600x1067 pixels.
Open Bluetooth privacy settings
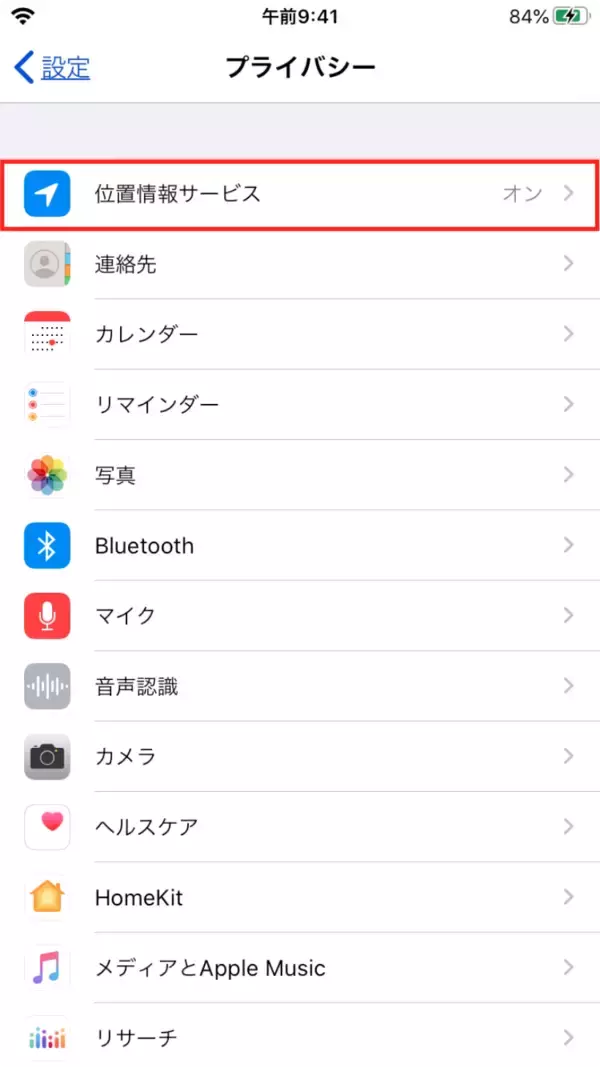coord(300,545)
